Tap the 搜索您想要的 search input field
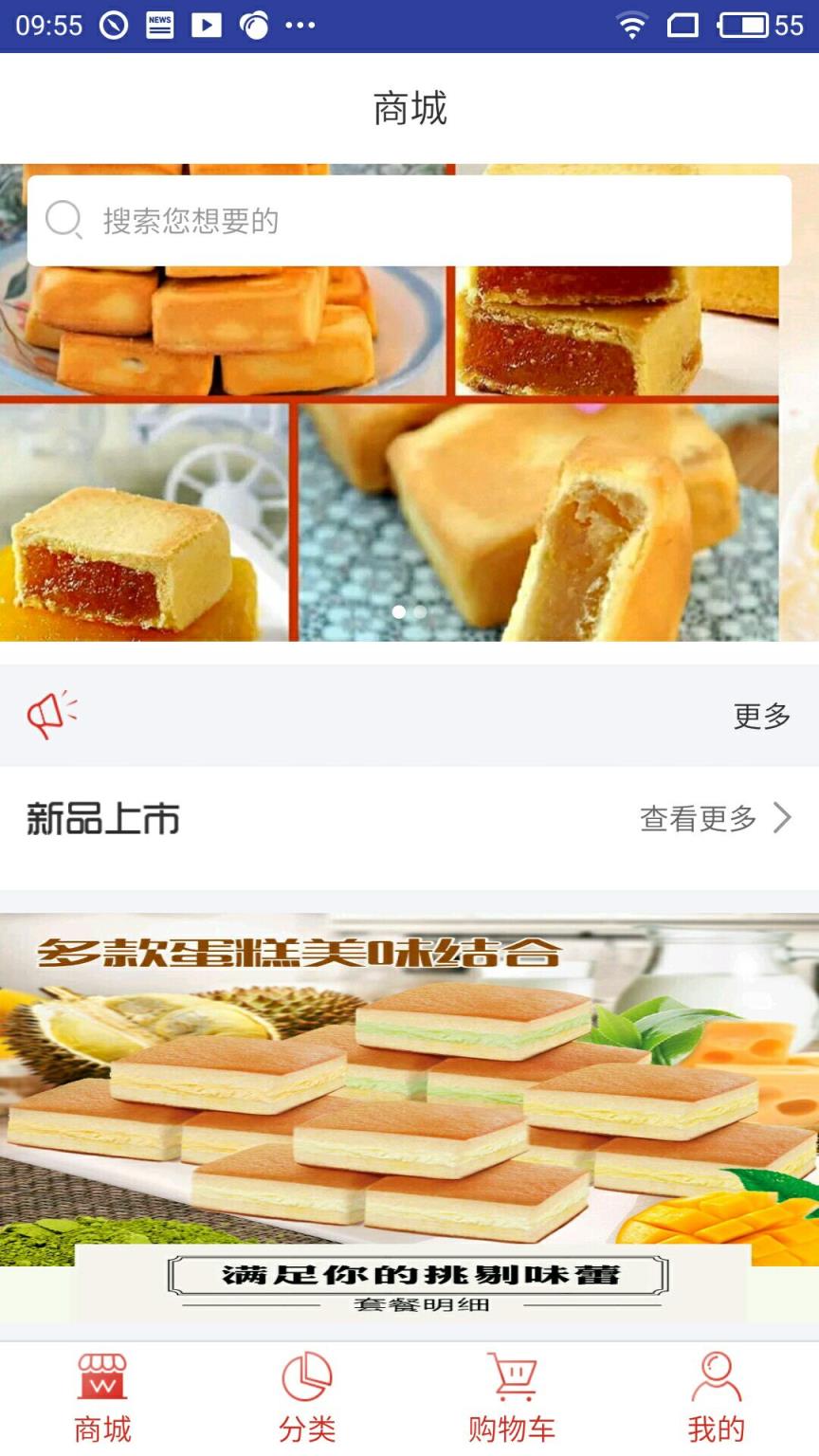This screenshot has height=1456, width=819. coord(408,219)
